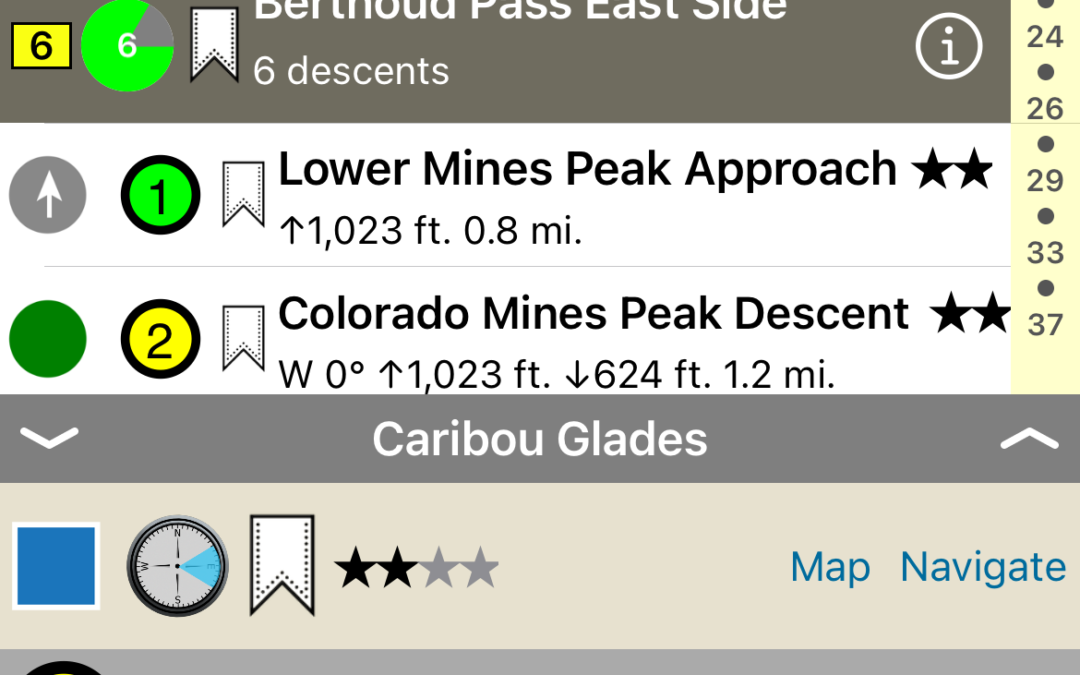Navigate to Caribou Glades
Image resolution: width=1080 pixels, height=675 pixels.
point(982,567)
